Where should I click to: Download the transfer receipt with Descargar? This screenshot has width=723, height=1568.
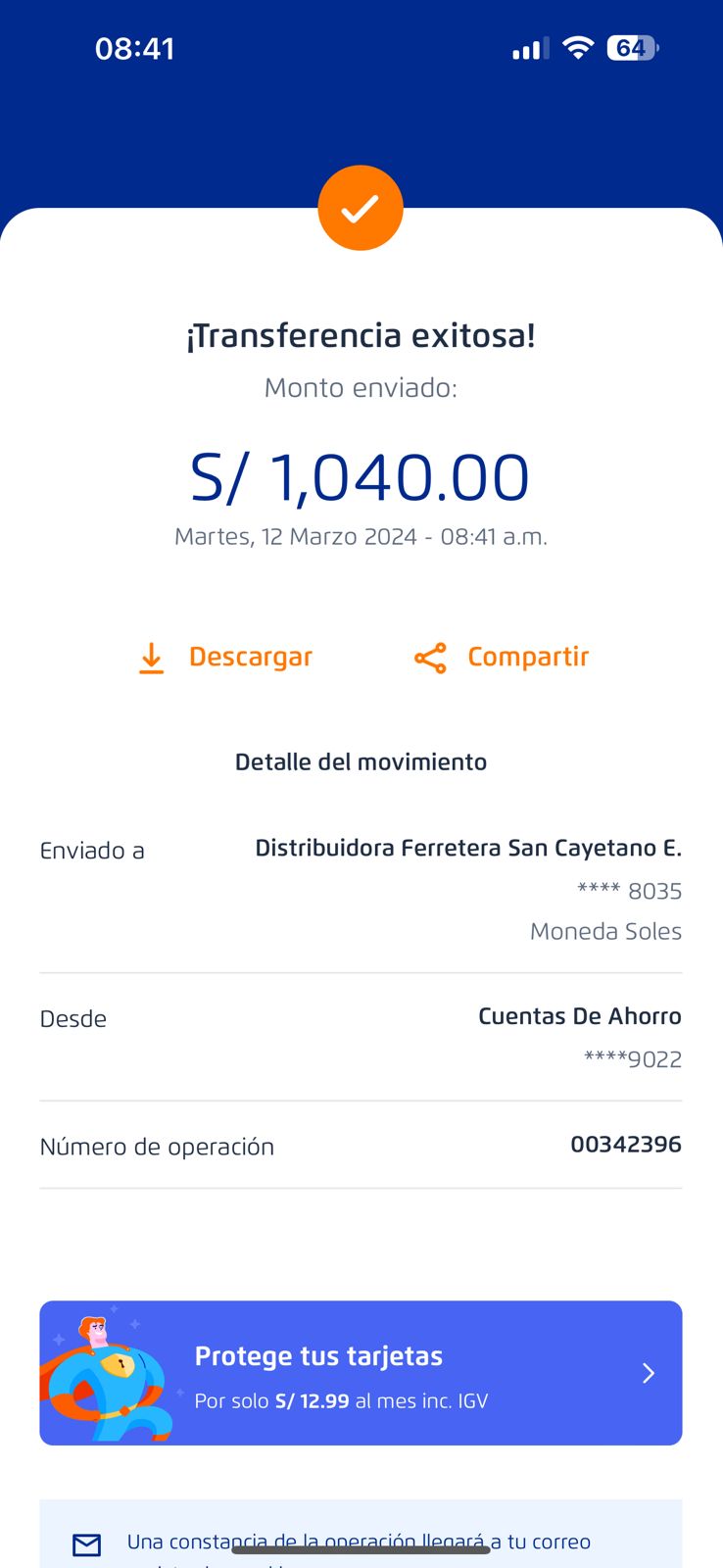pyautogui.click(x=226, y=658)
